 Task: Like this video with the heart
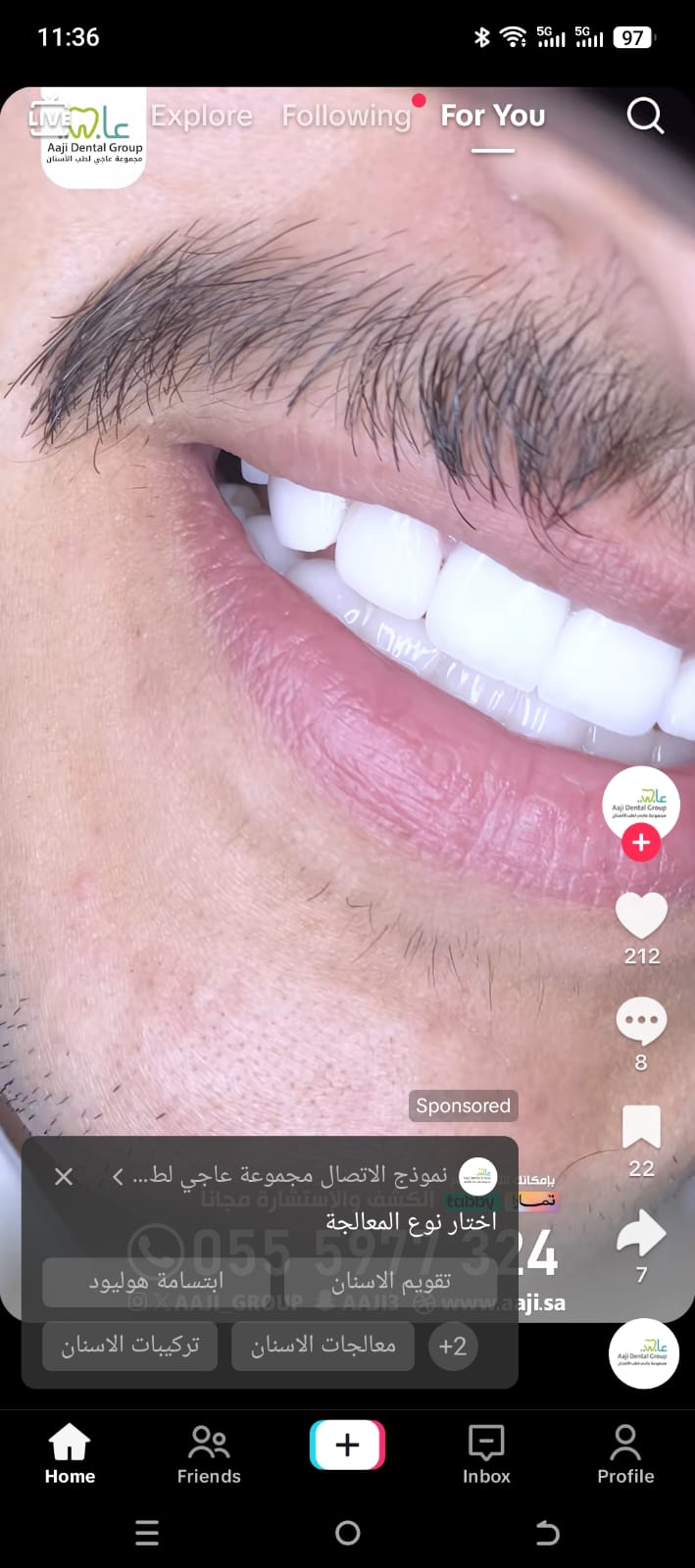(x=641, y=916)
